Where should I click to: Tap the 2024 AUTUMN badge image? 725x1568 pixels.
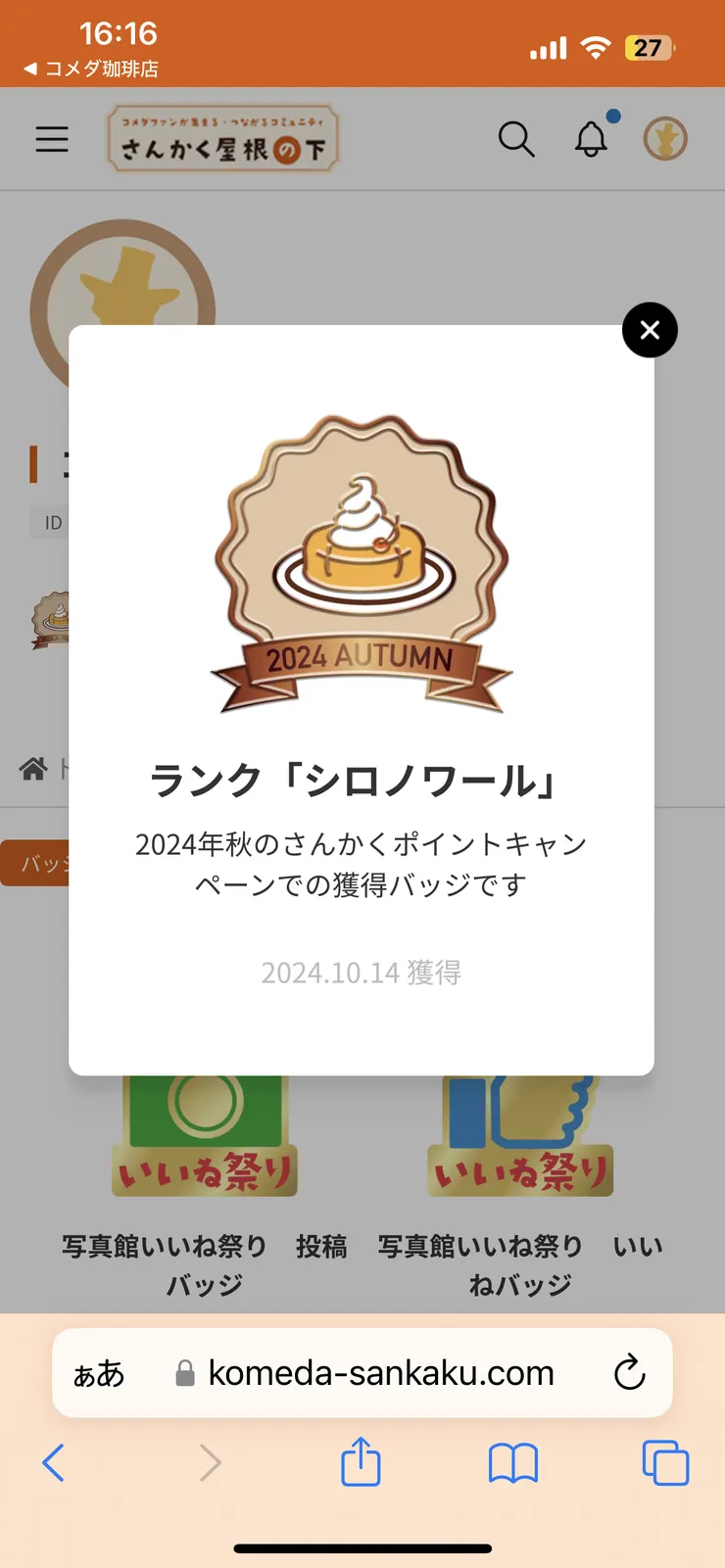click(361, 558)
